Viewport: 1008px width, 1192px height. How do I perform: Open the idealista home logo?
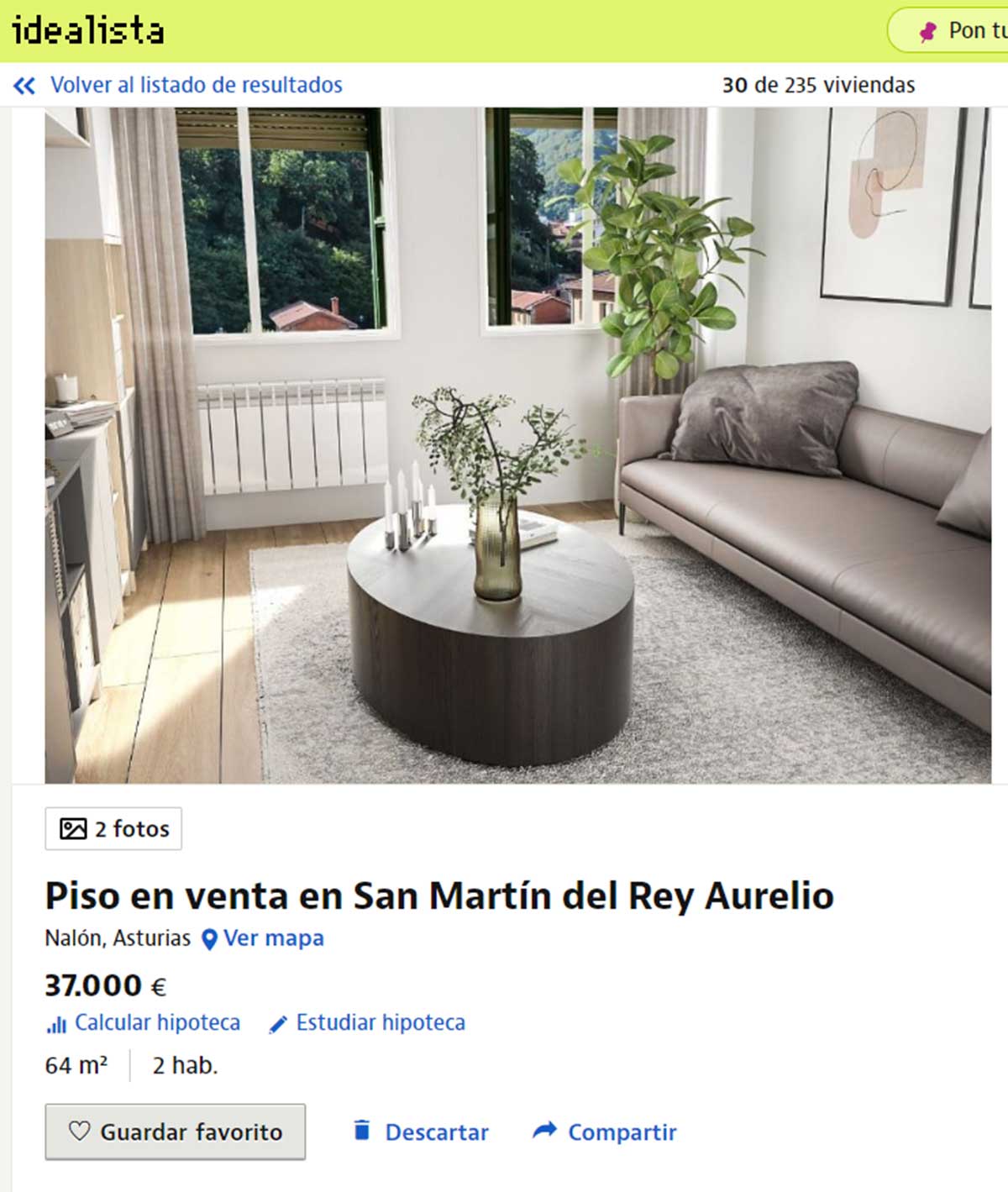[87, 31]
